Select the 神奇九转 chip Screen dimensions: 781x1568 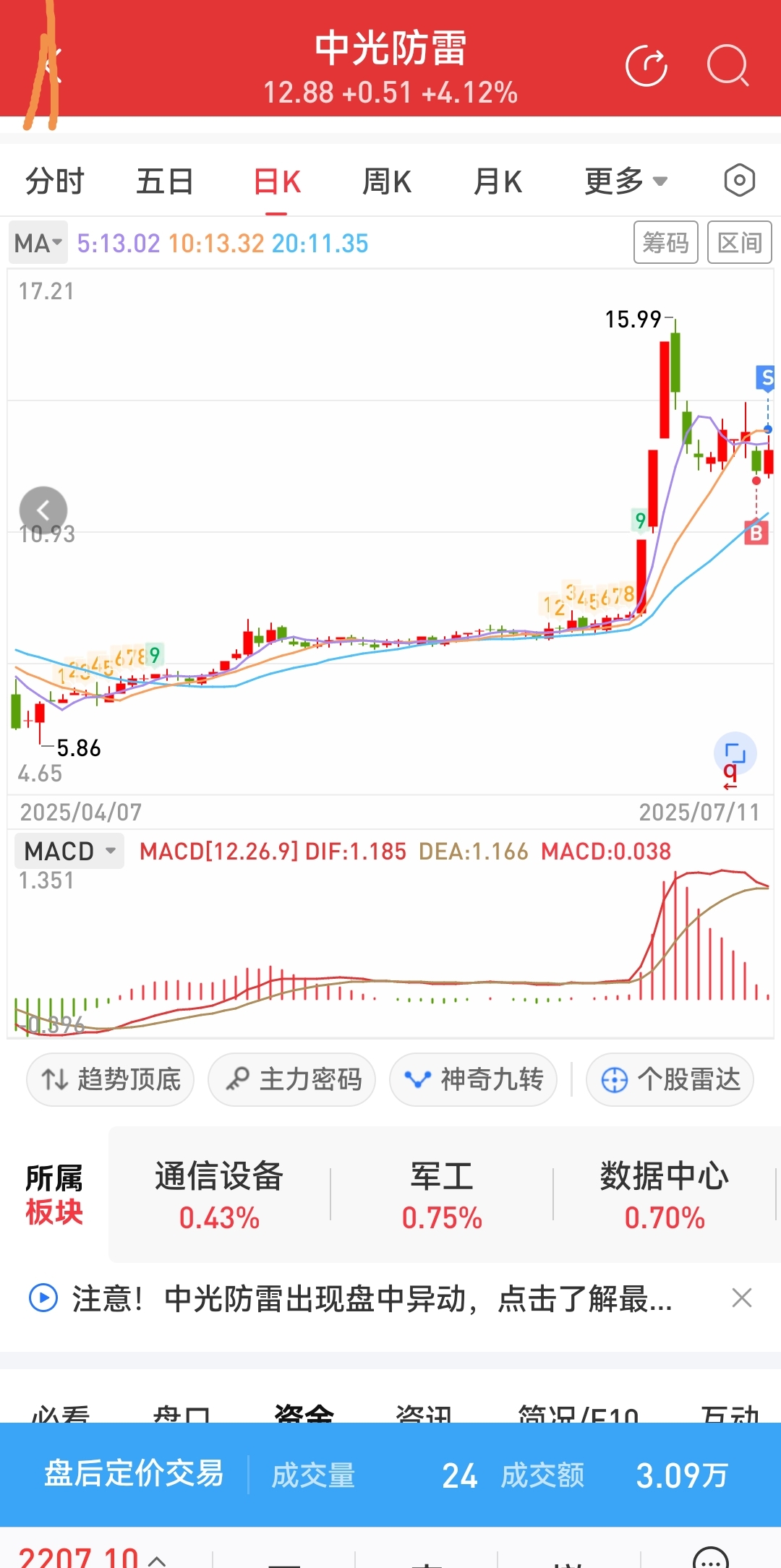pyautogui.click(x=473, y=1079)
